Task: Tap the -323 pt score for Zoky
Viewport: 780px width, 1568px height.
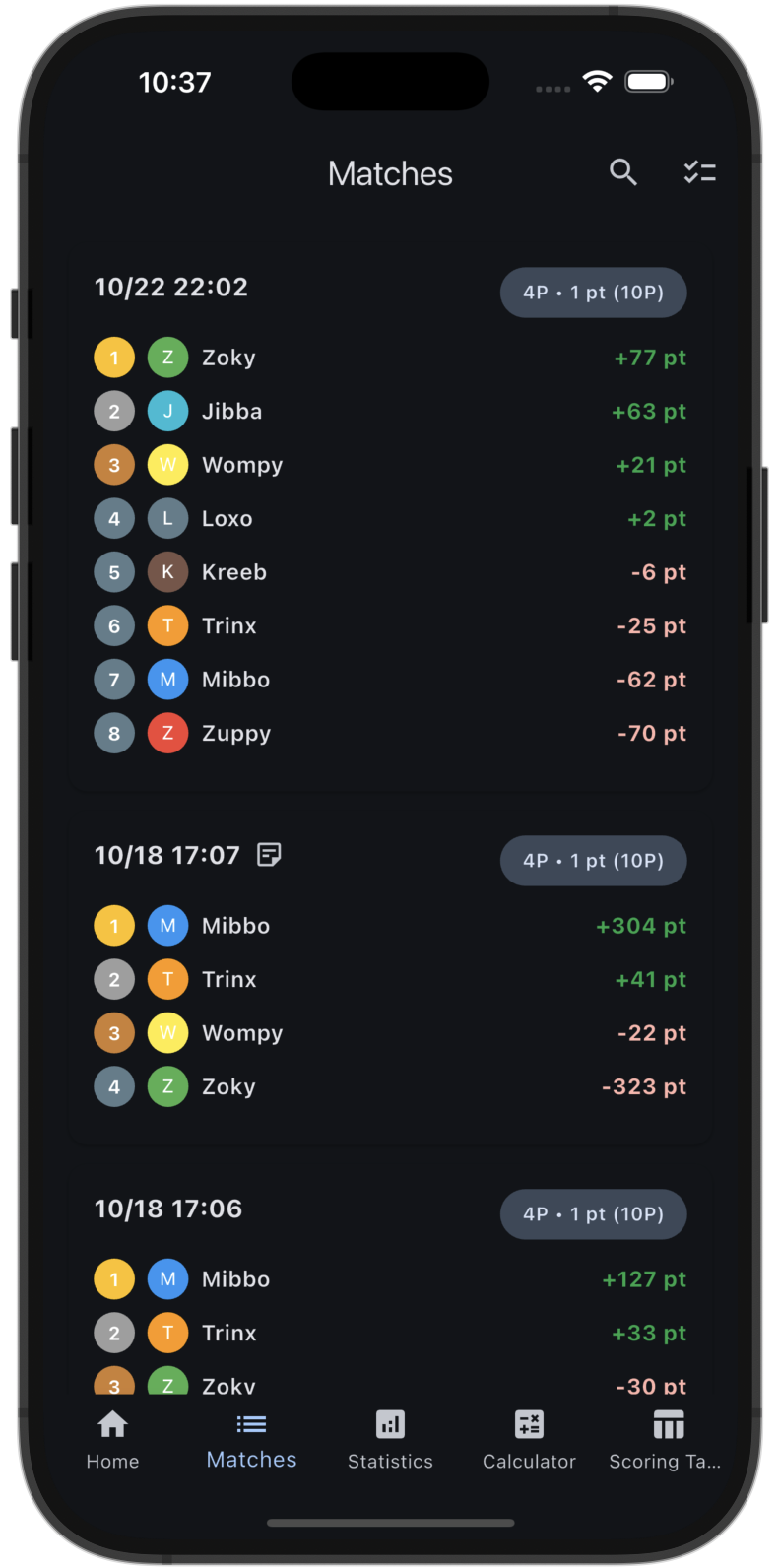Action: click(x=641, y=1086)
